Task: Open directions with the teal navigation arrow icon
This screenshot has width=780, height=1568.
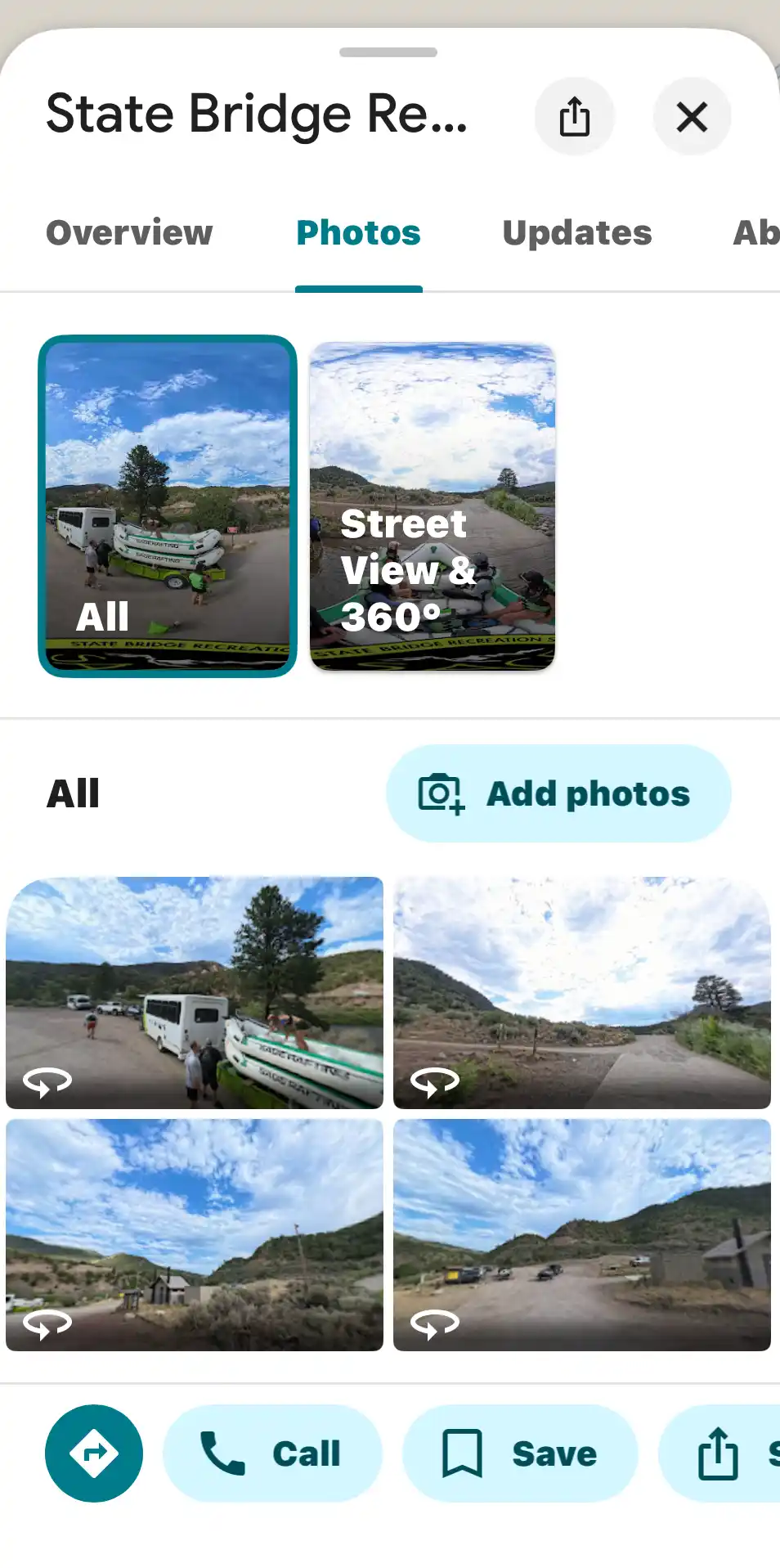Action: click(x=93, y=1453)
